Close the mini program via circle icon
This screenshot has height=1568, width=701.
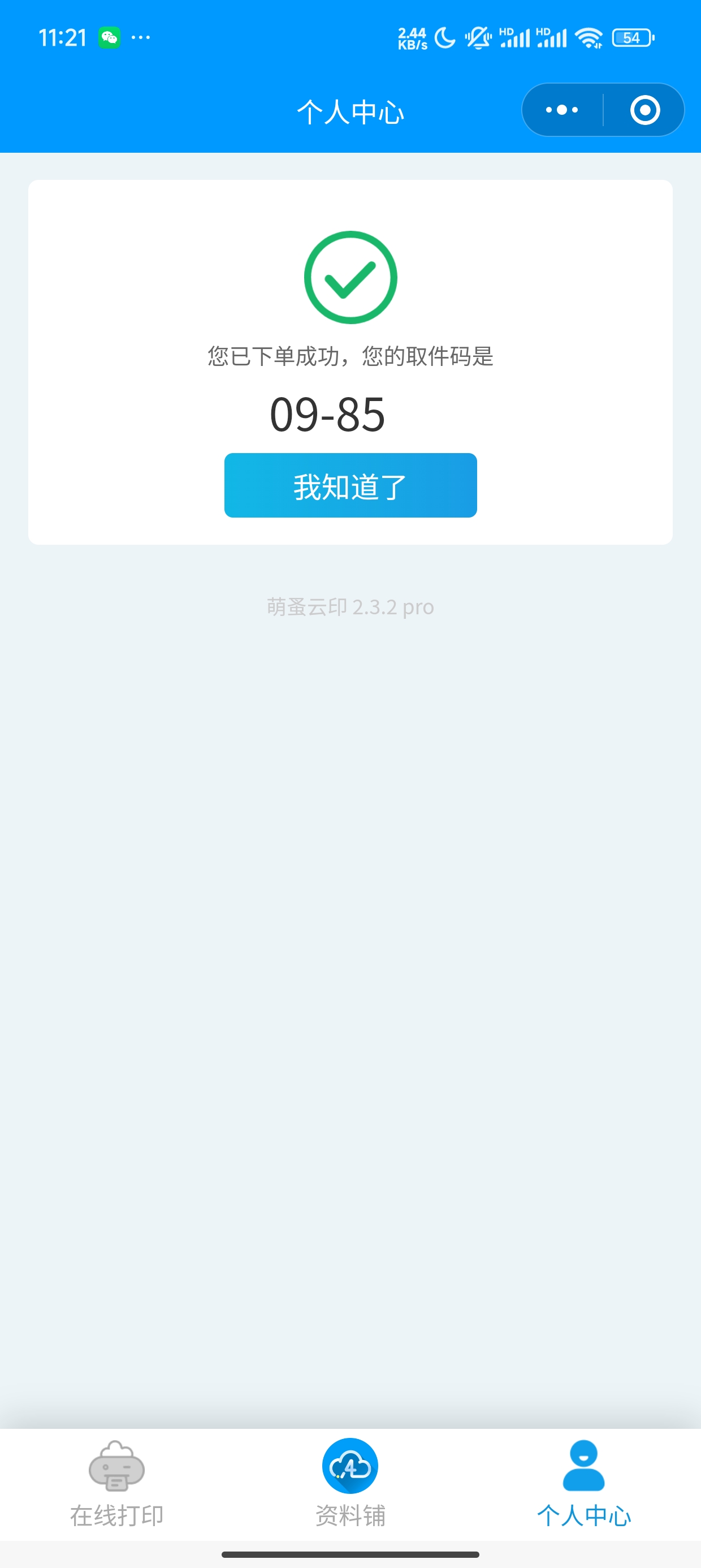(645, 110)
